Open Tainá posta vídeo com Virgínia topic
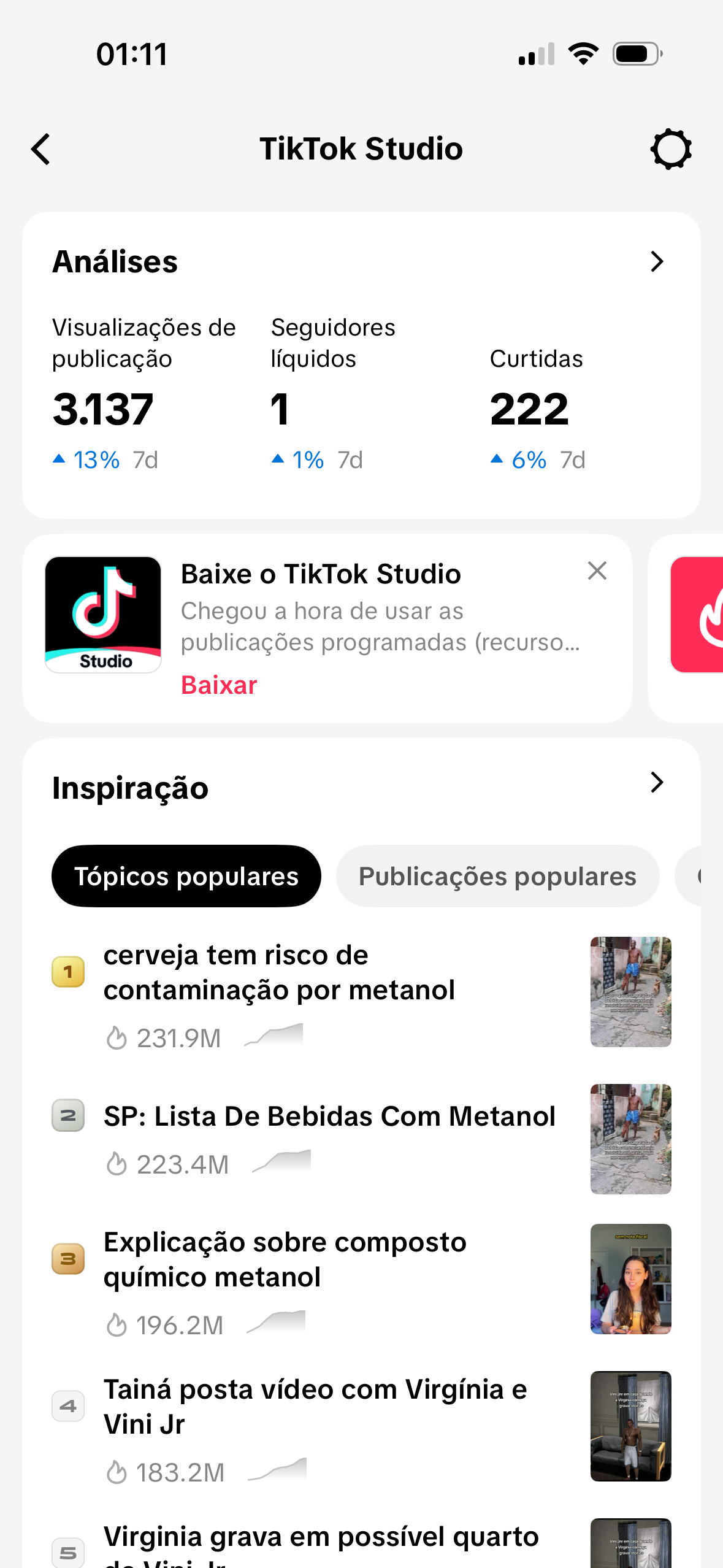Viewport: 723px width, 1568px height. point(315,1406)
